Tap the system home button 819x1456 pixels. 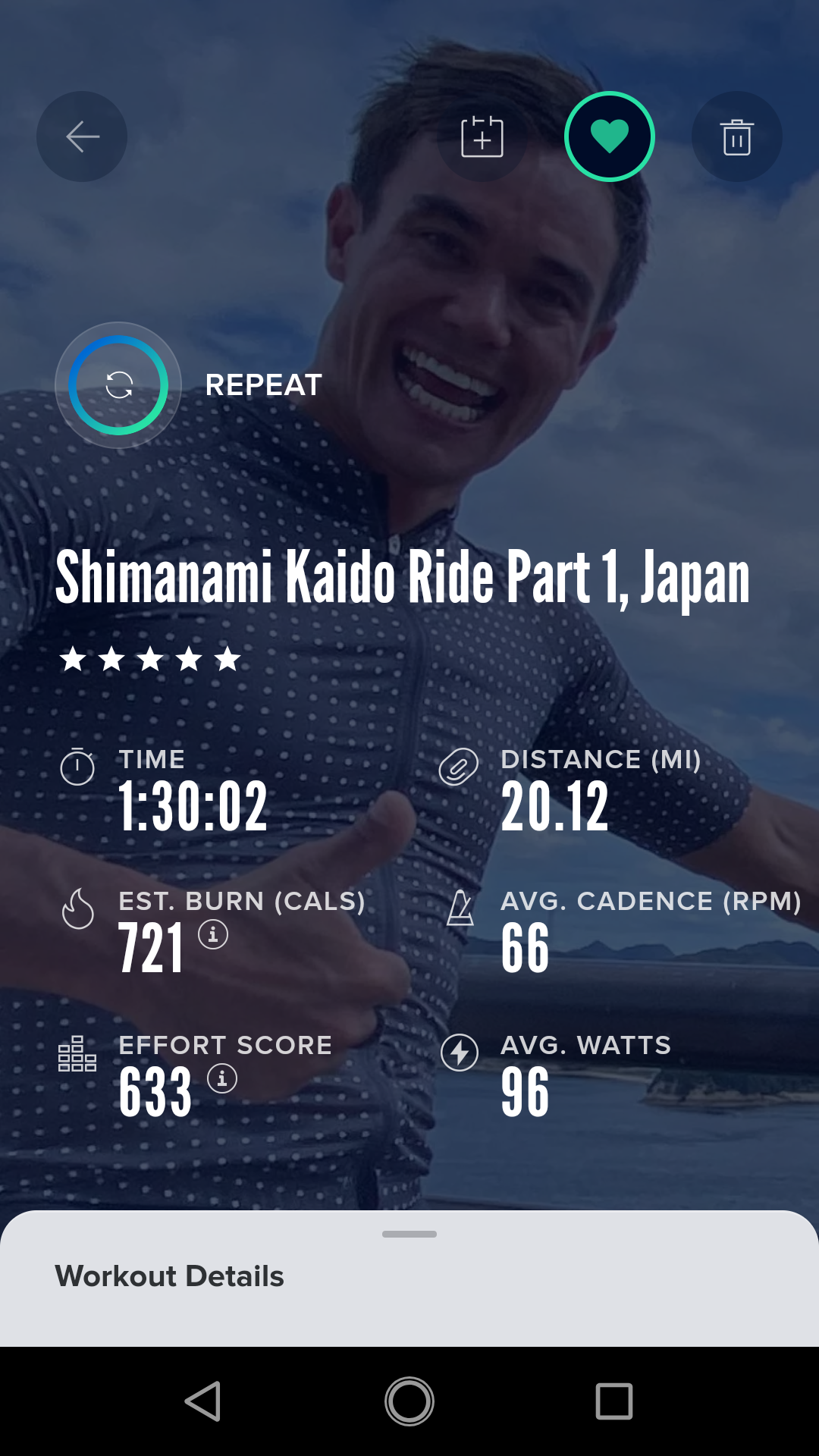pyautogui.click(x=409, y=1401)
